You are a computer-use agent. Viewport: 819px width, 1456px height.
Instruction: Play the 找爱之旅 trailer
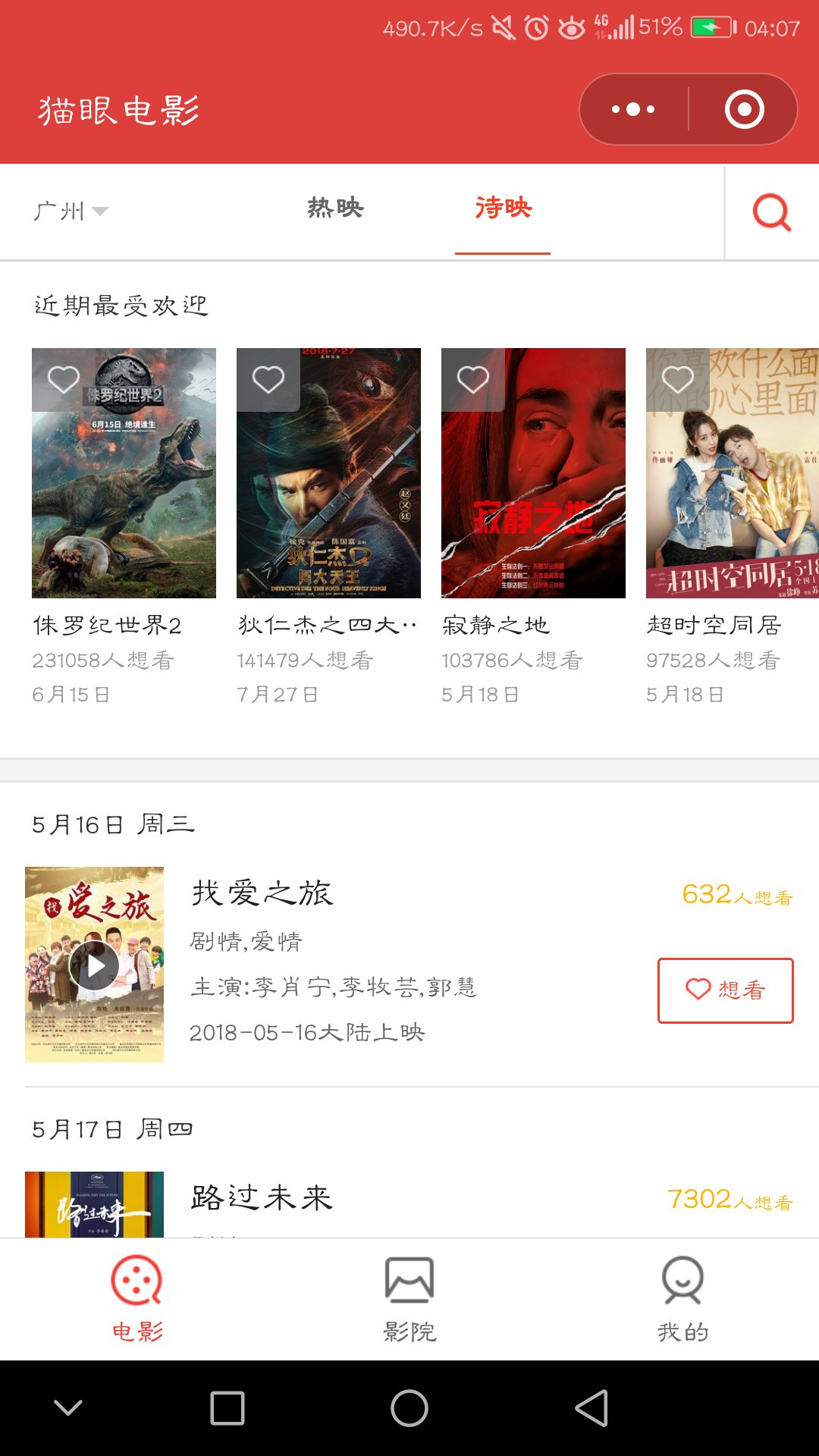click(x=94, y=965)
